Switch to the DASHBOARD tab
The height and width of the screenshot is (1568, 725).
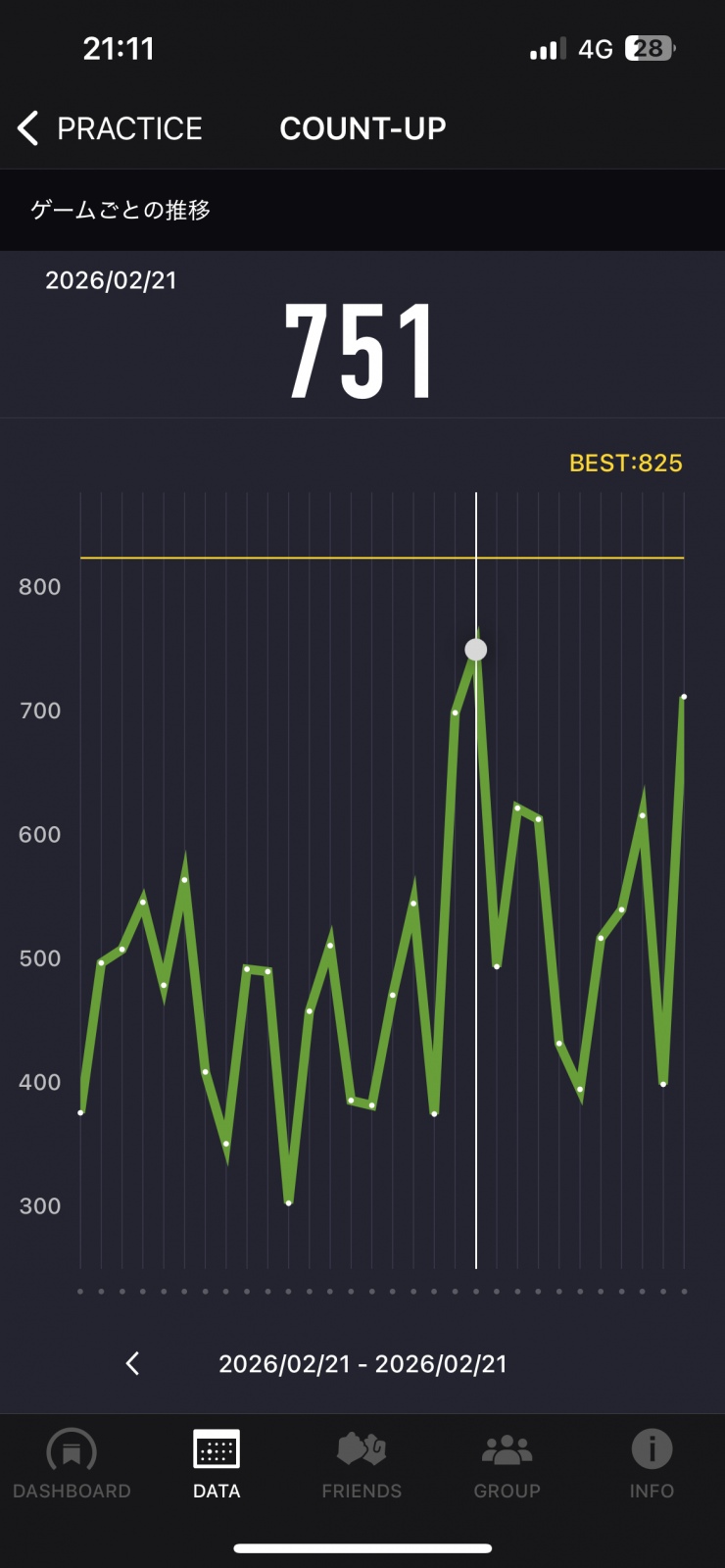coord(72,1464)
